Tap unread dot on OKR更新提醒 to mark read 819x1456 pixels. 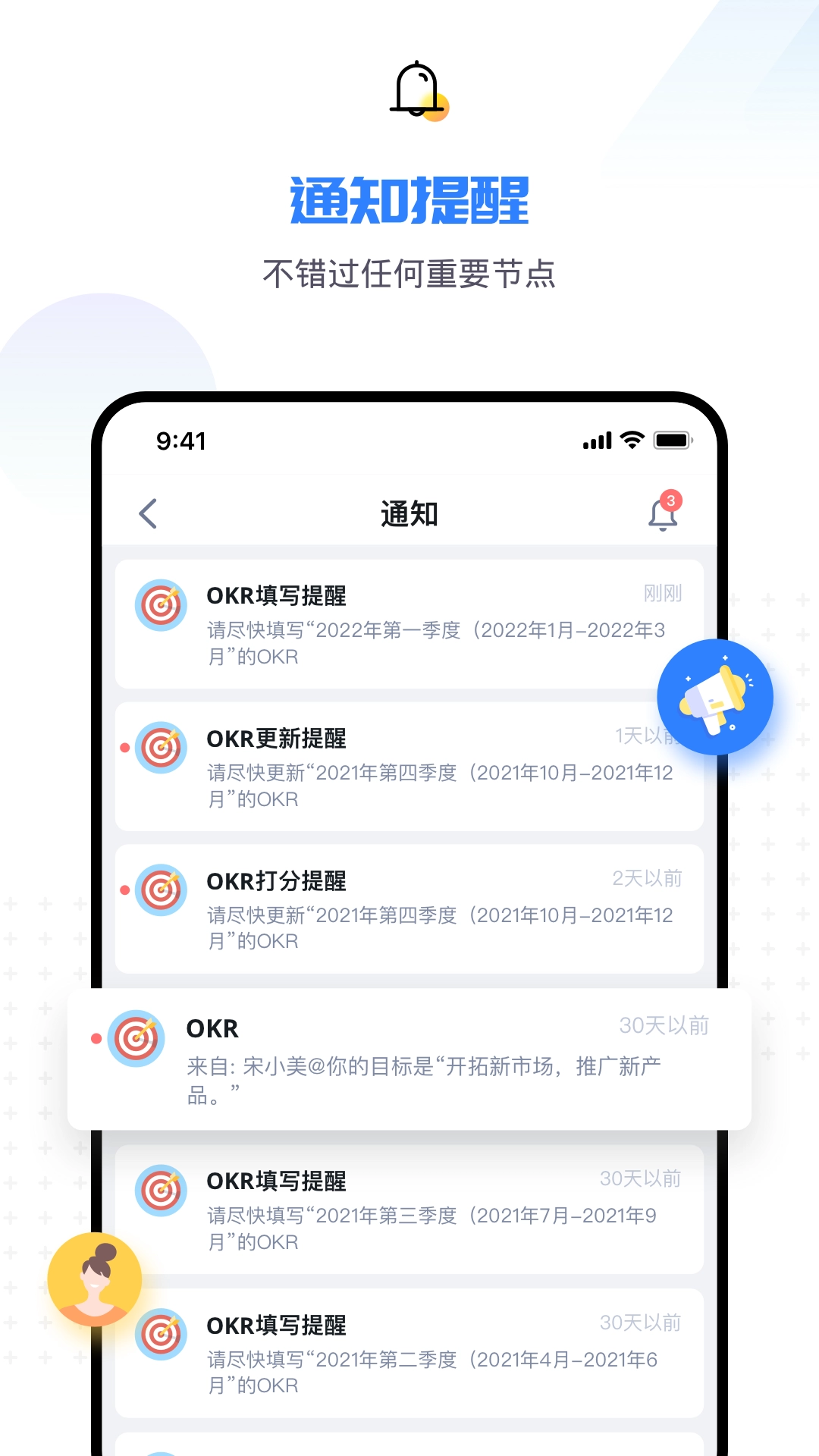125,748
